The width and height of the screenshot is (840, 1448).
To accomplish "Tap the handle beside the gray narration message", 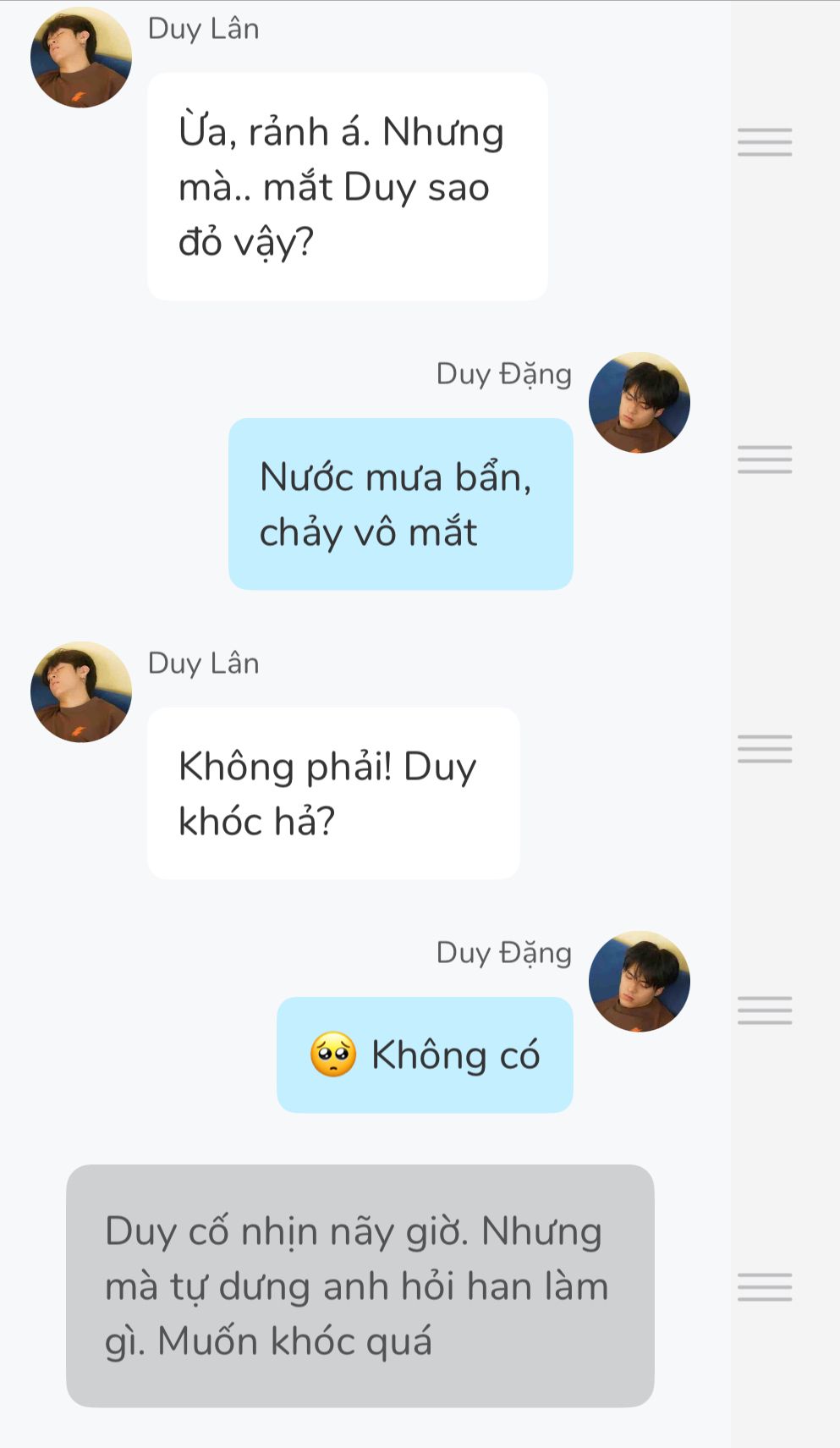I will point(765,1286).
